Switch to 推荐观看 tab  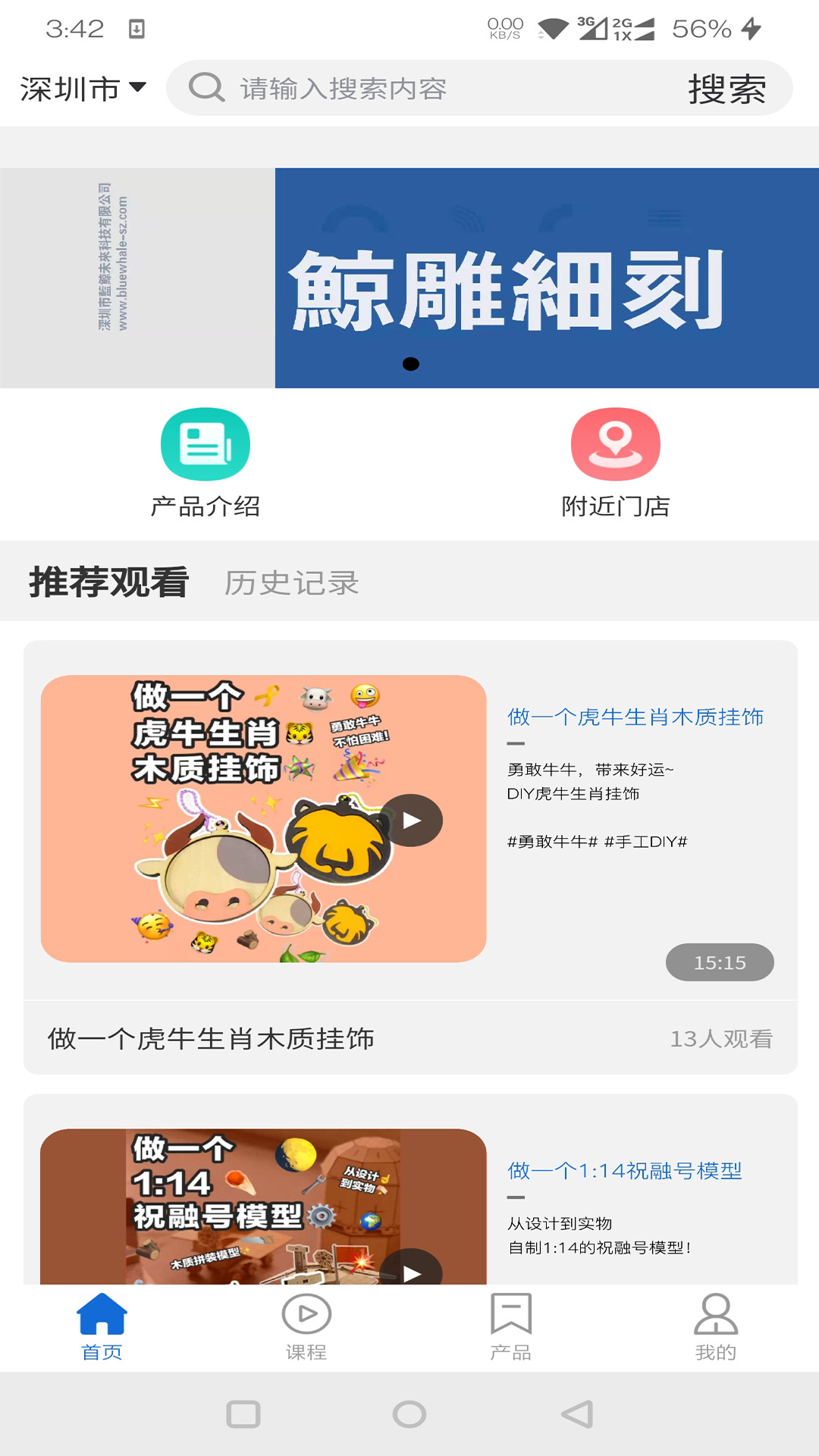tap(108, 582)
